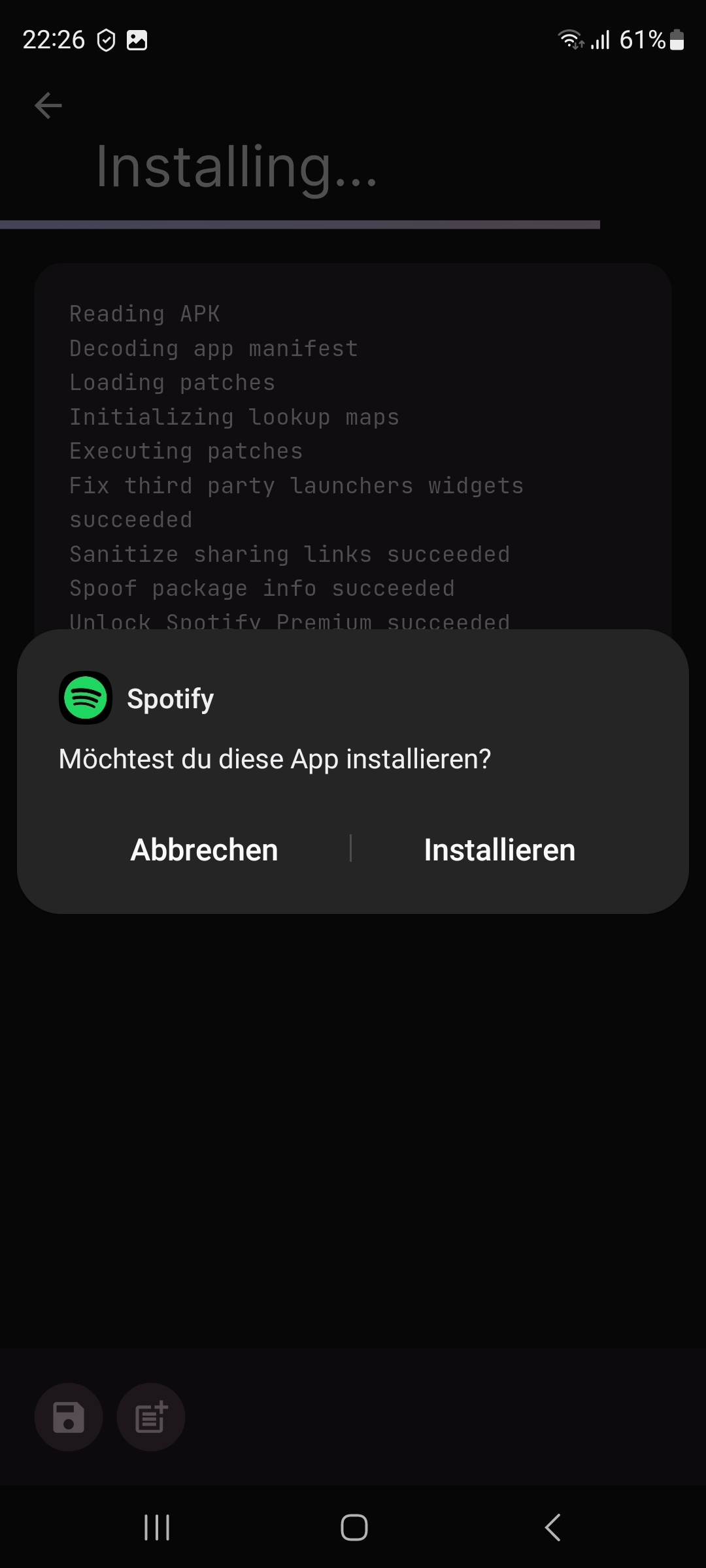
Task: Confirm with the Installieren button
Action: 499,850
